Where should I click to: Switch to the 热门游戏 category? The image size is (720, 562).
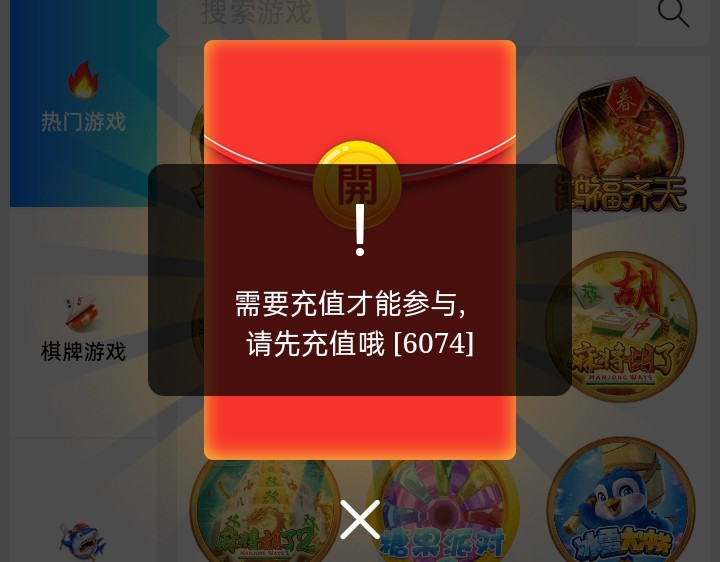83,101
